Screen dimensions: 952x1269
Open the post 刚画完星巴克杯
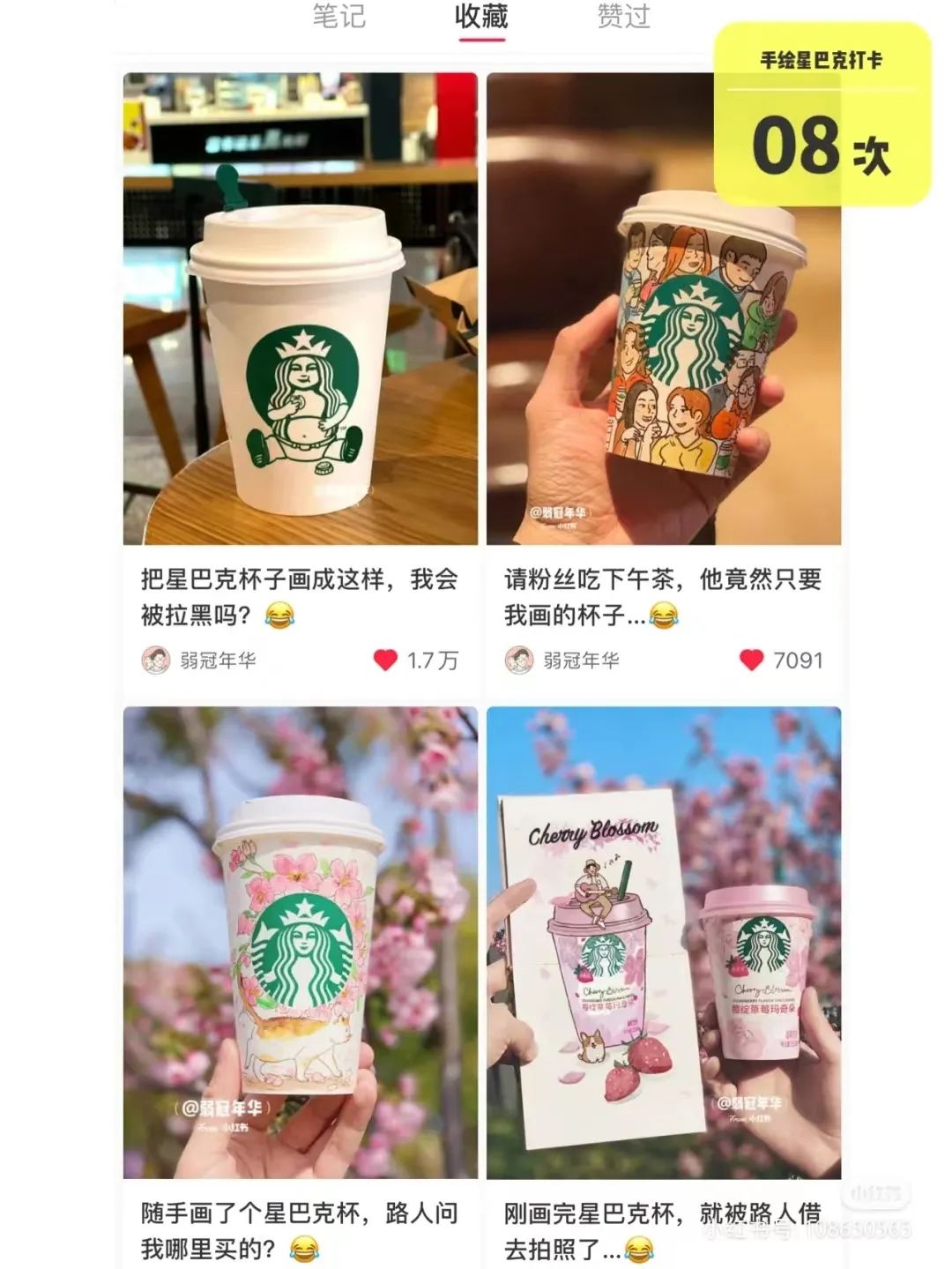pos(663,942)
